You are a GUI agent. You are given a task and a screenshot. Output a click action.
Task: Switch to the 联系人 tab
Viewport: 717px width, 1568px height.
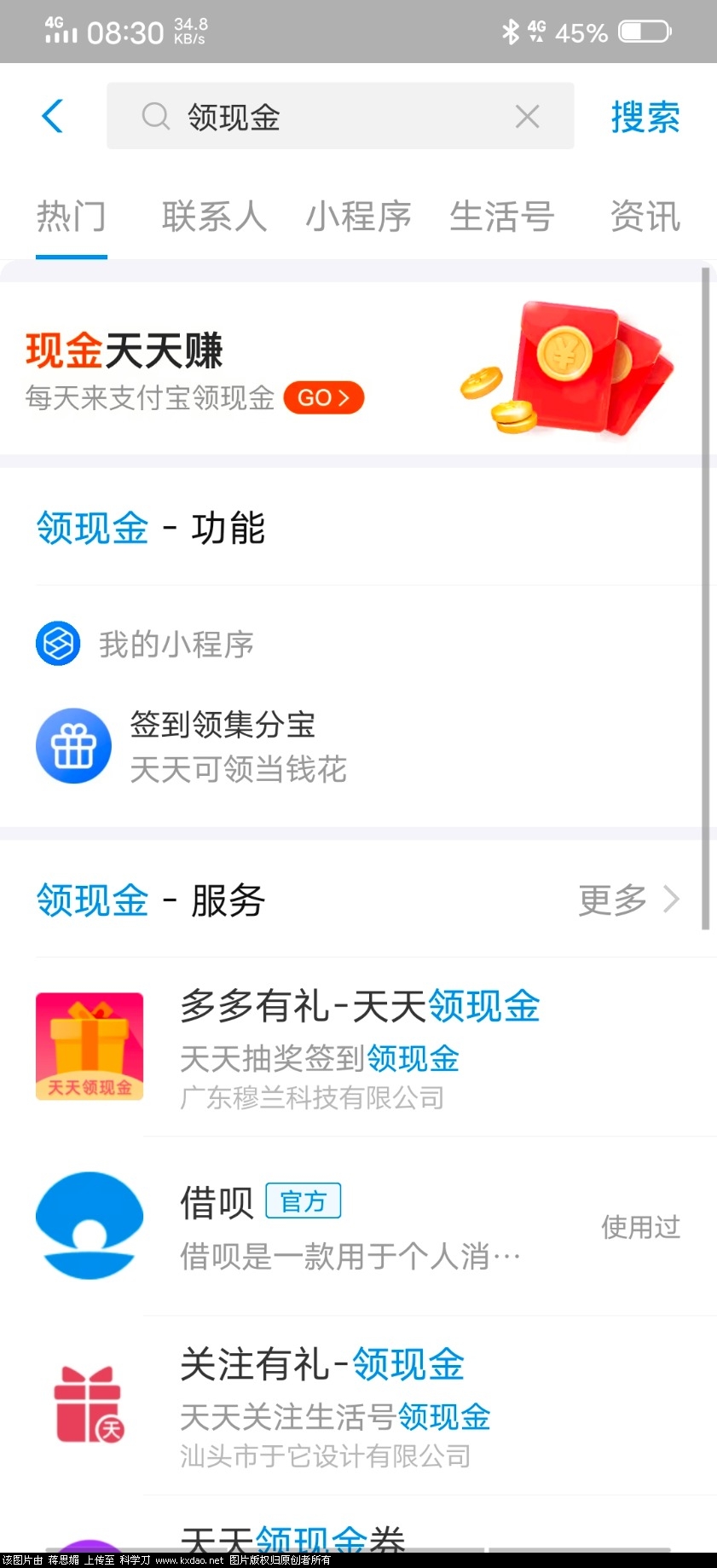coord(214,217)
